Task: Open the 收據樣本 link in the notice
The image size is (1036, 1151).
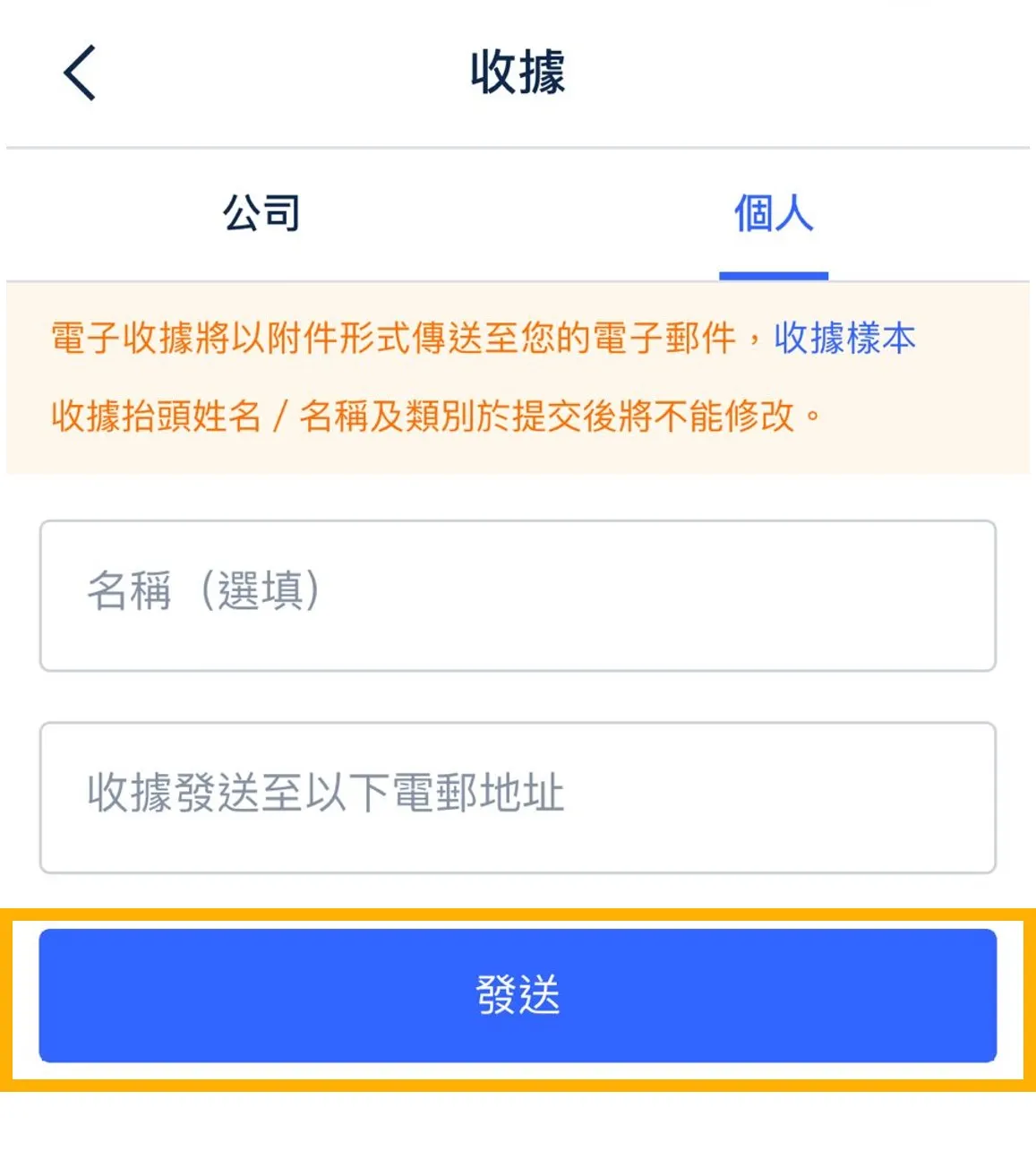Action: coord(845,339)
